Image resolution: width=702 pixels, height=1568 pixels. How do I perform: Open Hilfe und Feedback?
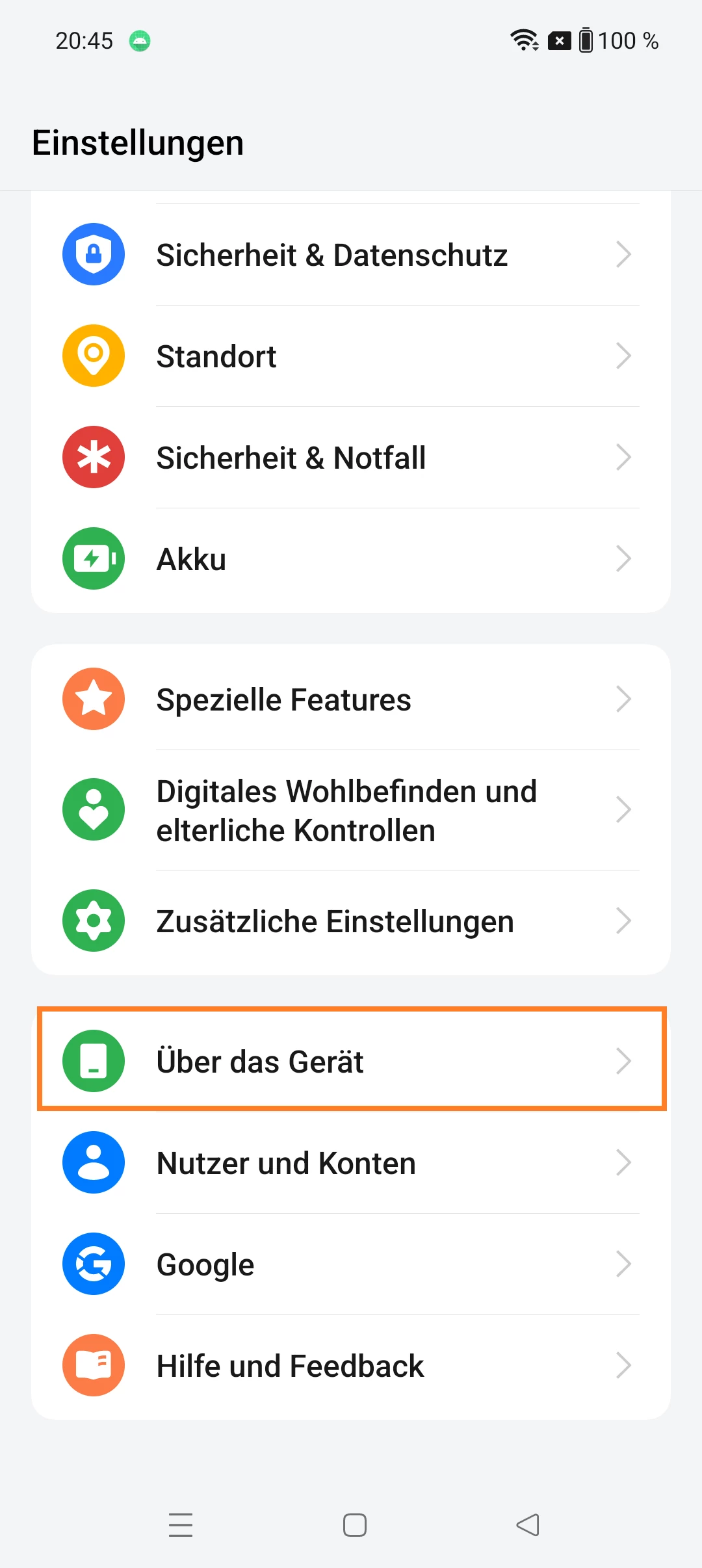(x=351, y=1366)
